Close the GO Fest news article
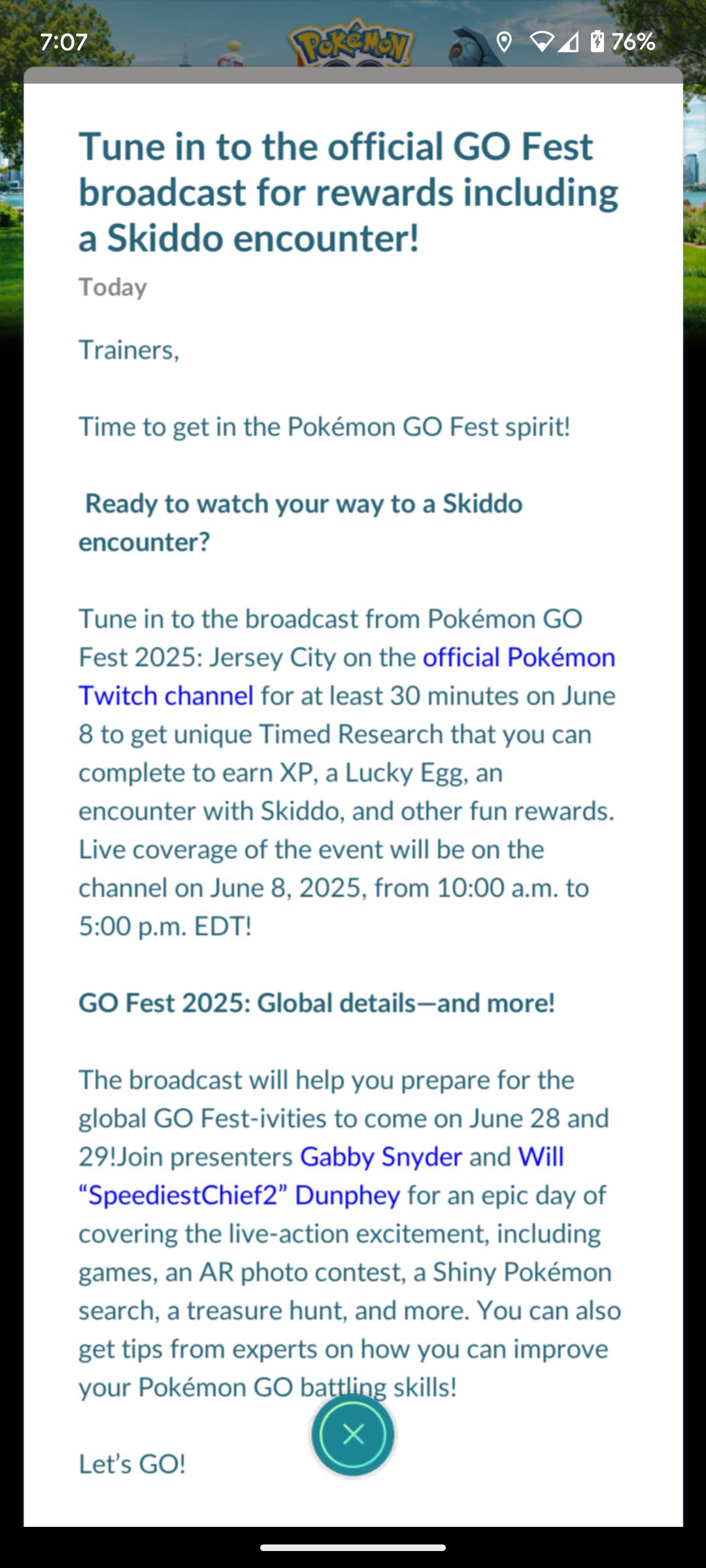The height and width of the screenshot is (1568, 706). (353, 1435)
